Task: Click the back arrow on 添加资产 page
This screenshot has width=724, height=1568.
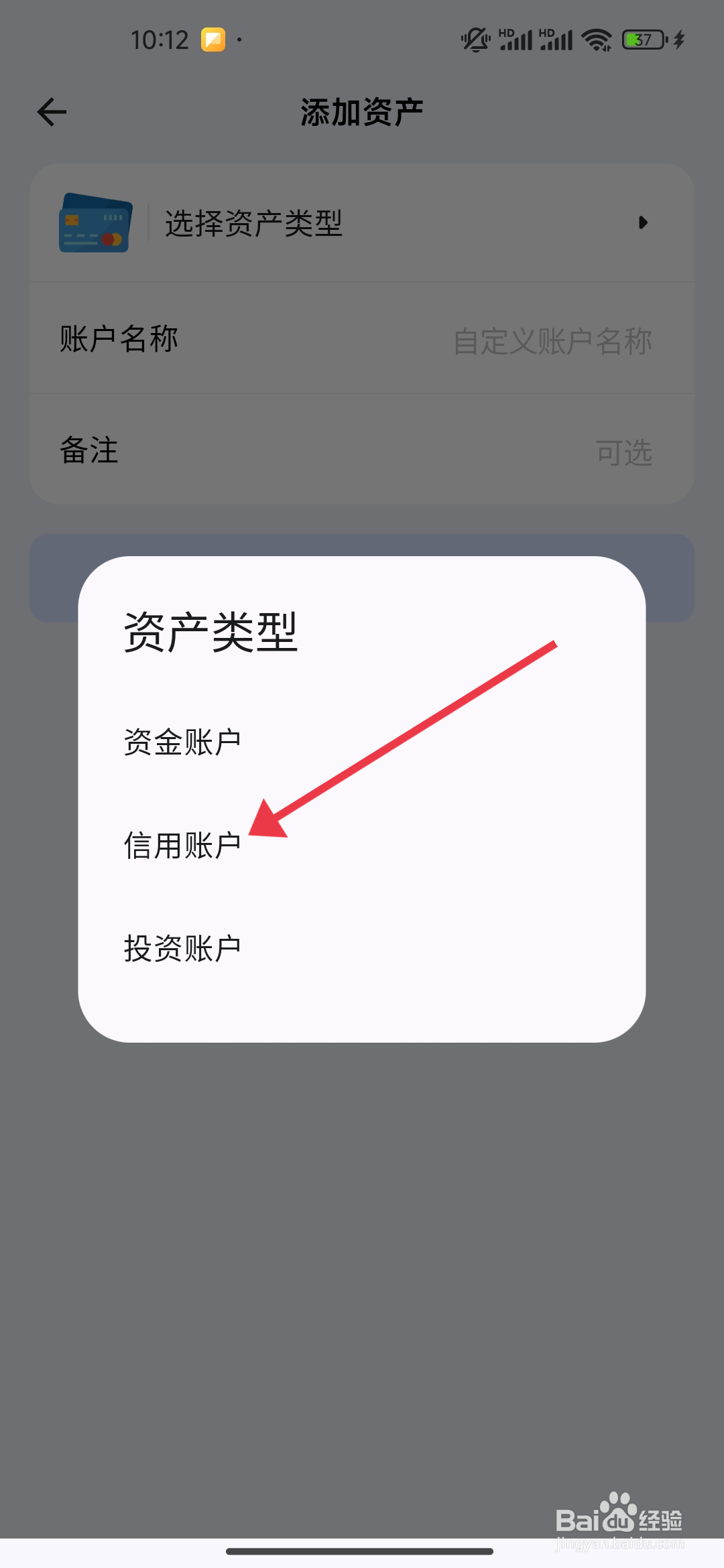Action: 51,111
